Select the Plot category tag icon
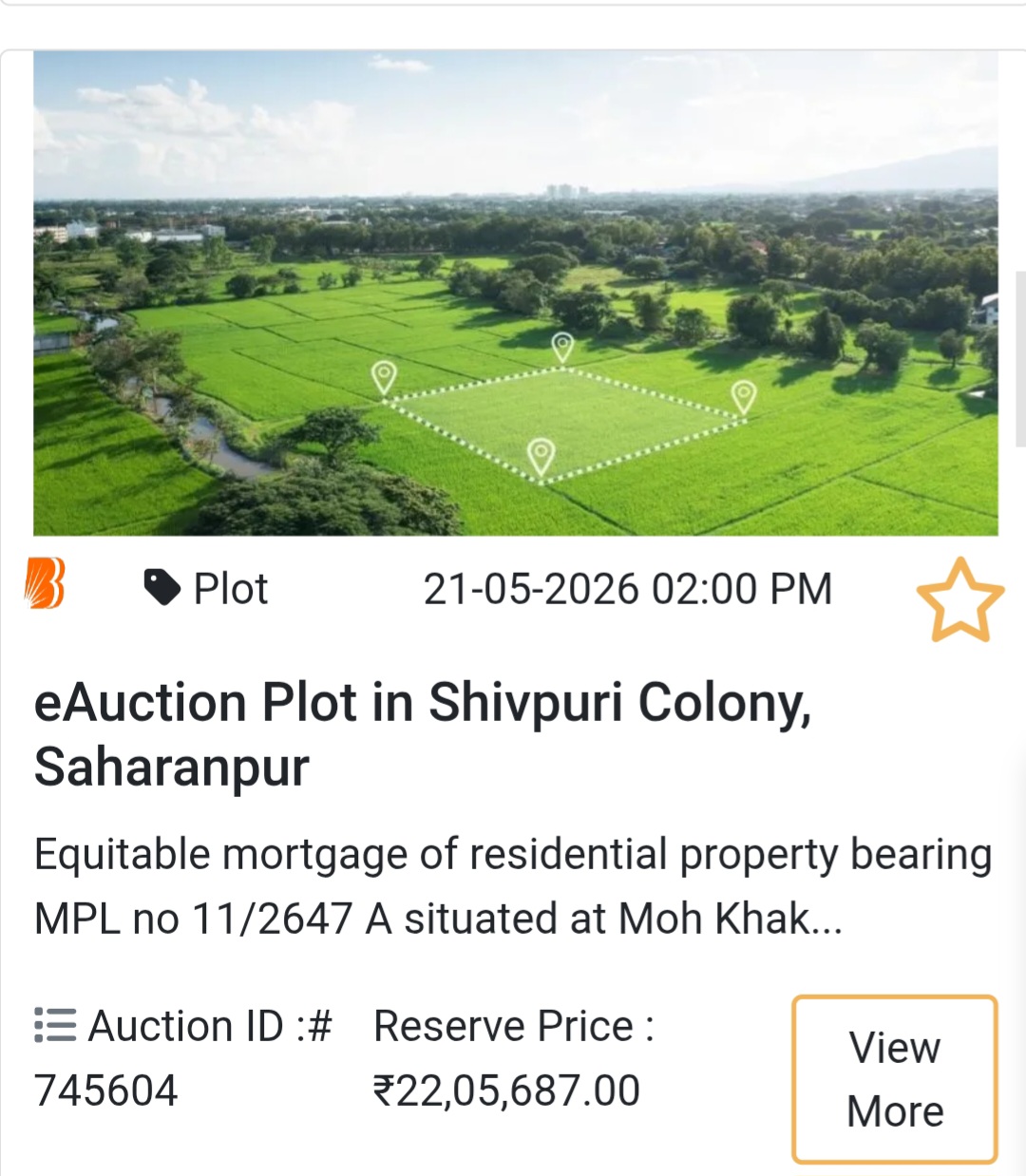Image resolution: width=1026 pixels, height=1176 pixels. coord(162,587)
